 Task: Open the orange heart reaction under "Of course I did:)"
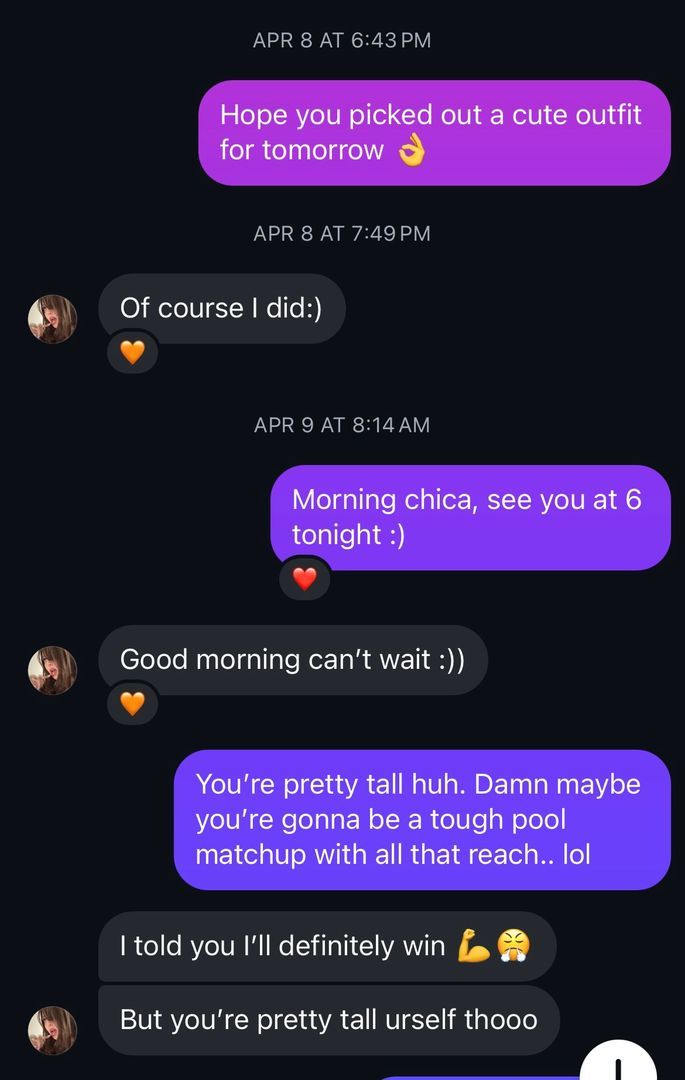click(132, 351)
